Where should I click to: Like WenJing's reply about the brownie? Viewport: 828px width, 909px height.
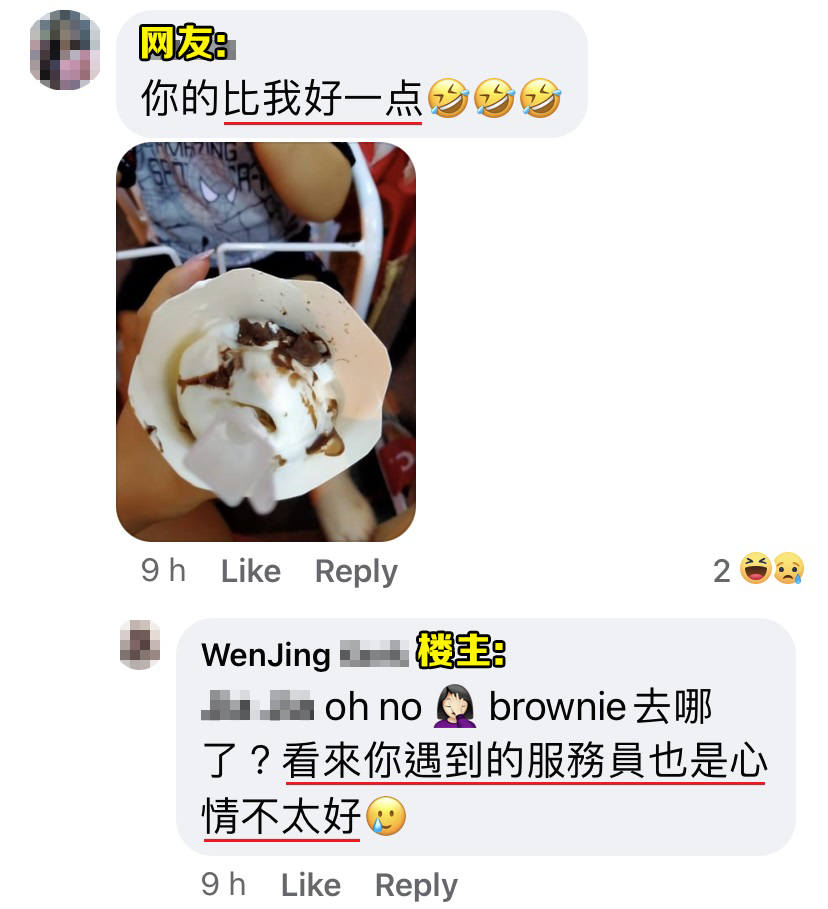[310, 885]
